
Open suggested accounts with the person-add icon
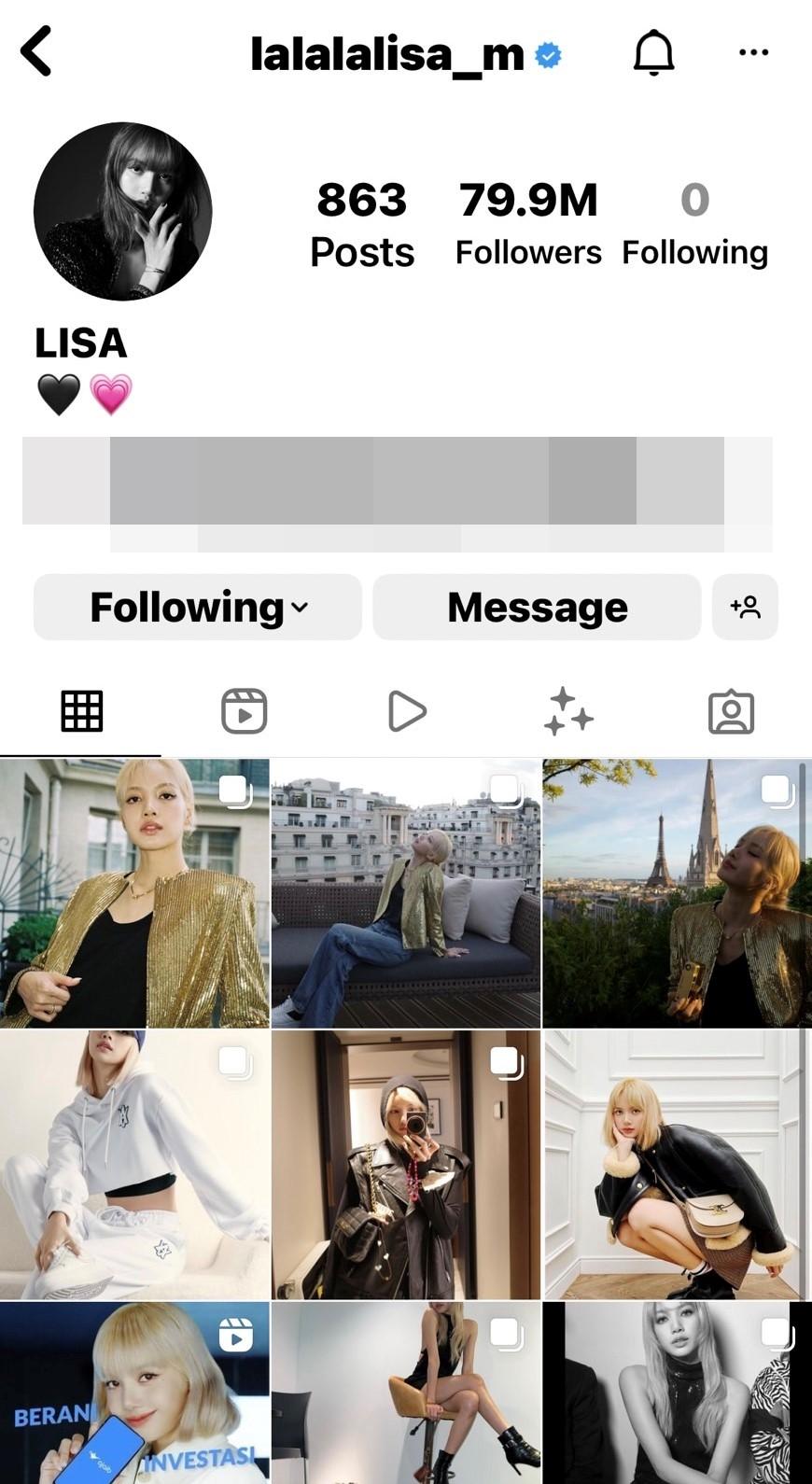coord(745,607)
